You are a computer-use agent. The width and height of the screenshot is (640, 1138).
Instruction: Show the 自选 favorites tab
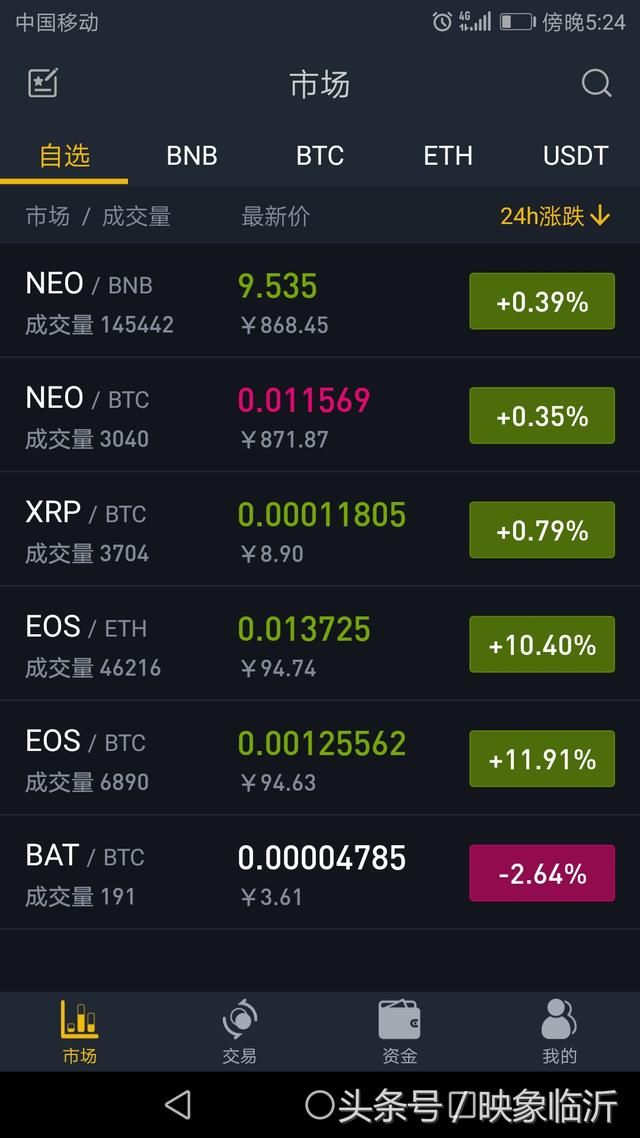(x=65, y=156)
